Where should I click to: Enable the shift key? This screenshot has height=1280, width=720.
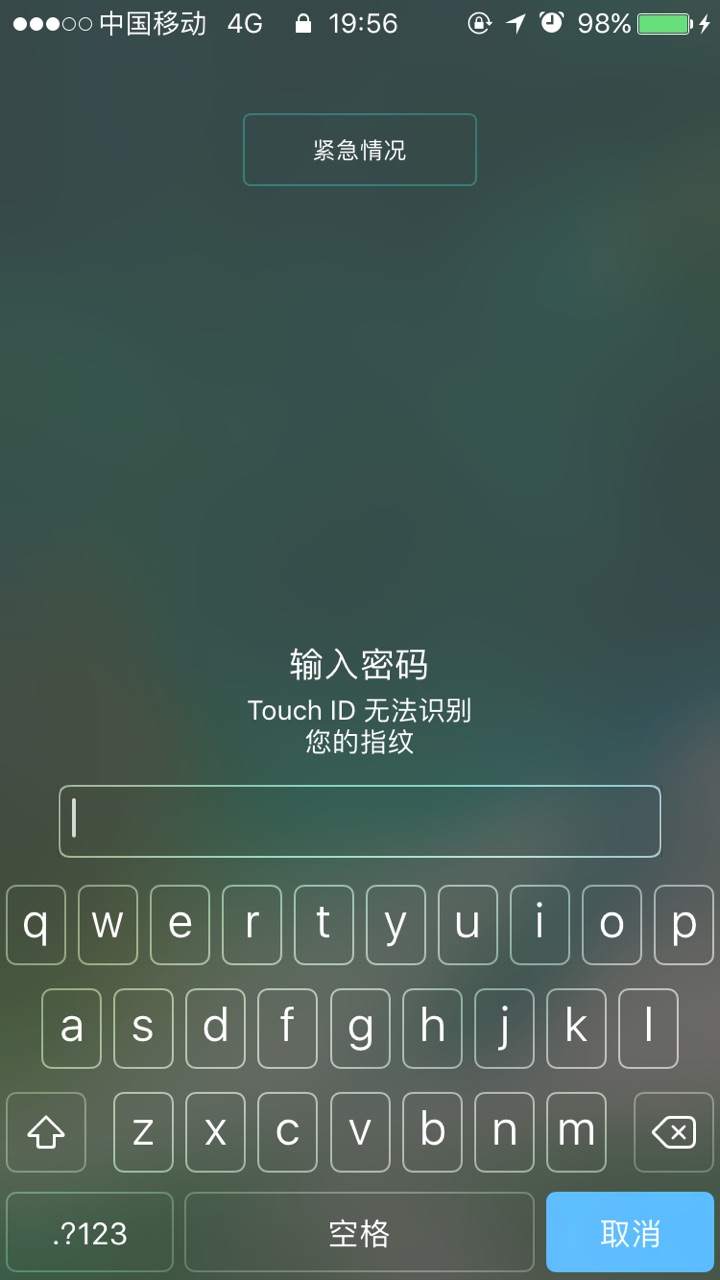click(x=46, y=1132)
